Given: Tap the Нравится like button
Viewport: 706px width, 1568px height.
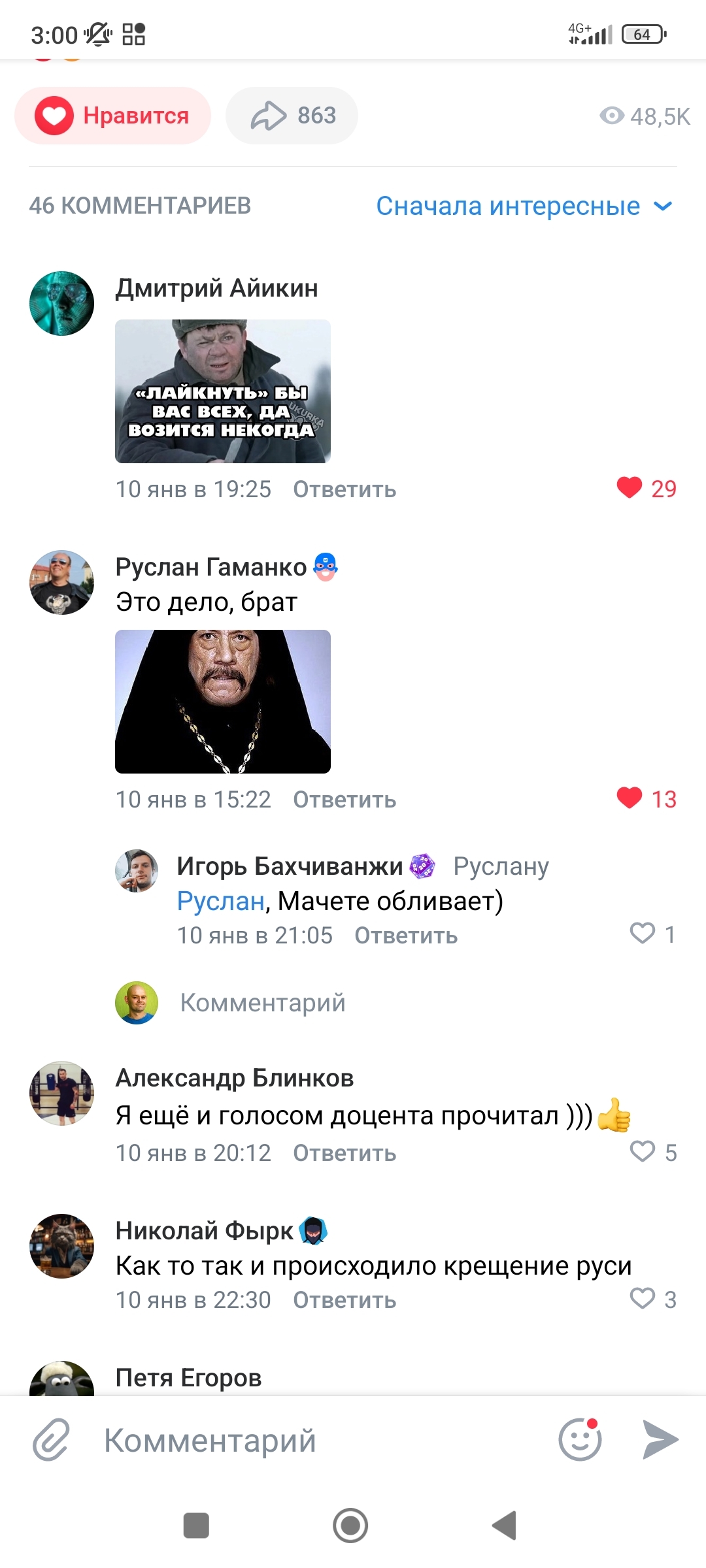Looking at the screenshot, I should click(x=112, y=116).
